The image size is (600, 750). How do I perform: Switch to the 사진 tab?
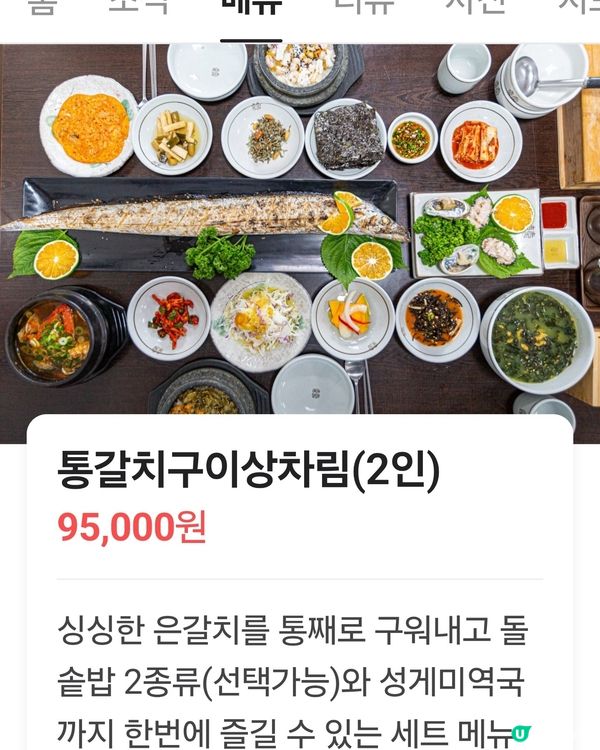tap(474, 8)
